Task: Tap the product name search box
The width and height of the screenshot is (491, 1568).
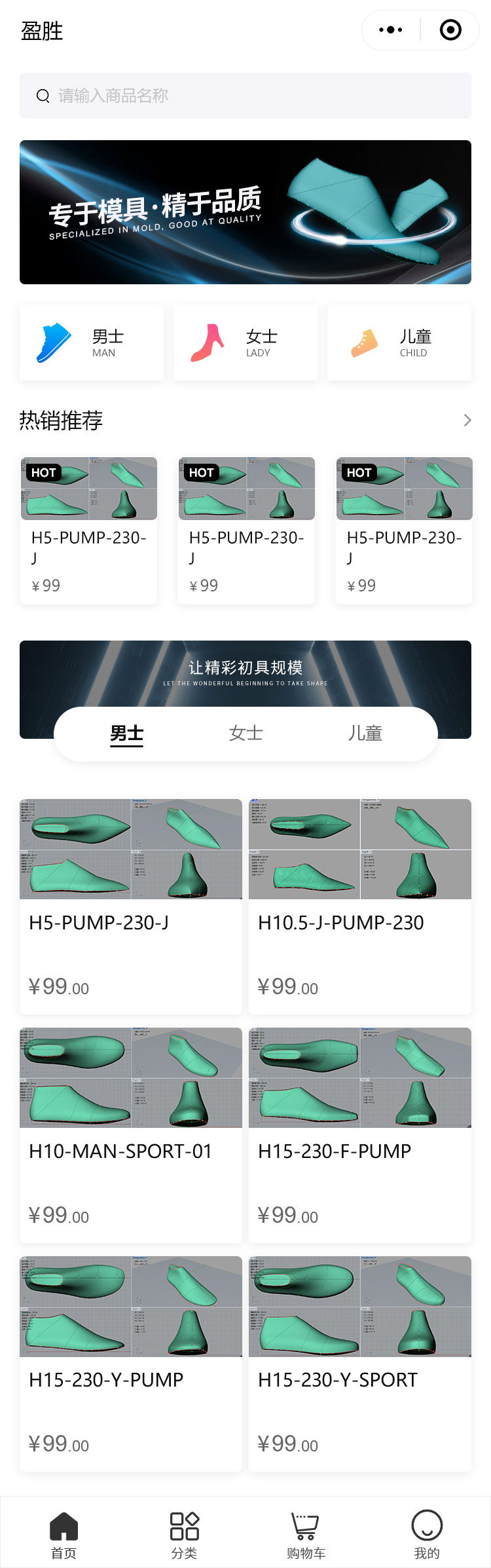Action: coord(245,96)
